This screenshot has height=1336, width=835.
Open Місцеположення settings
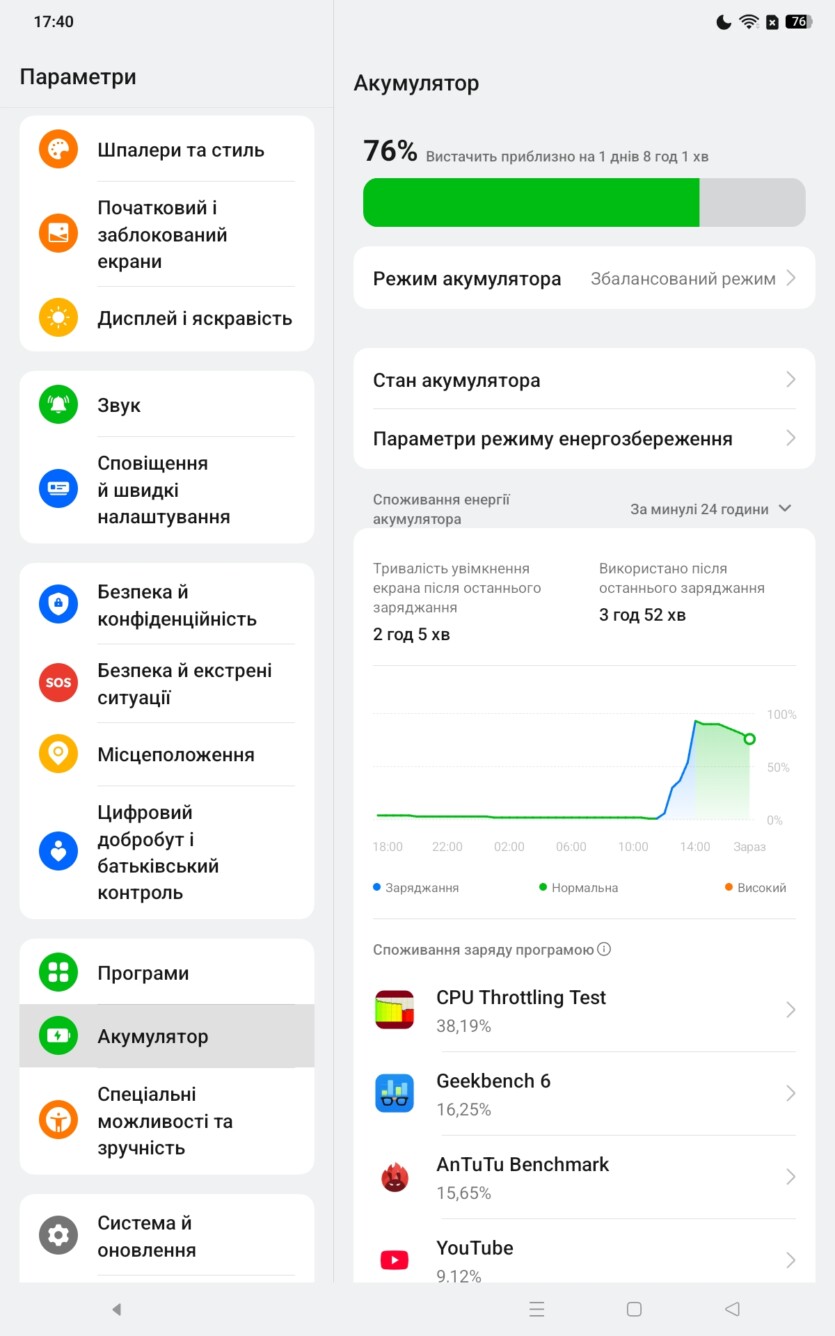[166, 754]
